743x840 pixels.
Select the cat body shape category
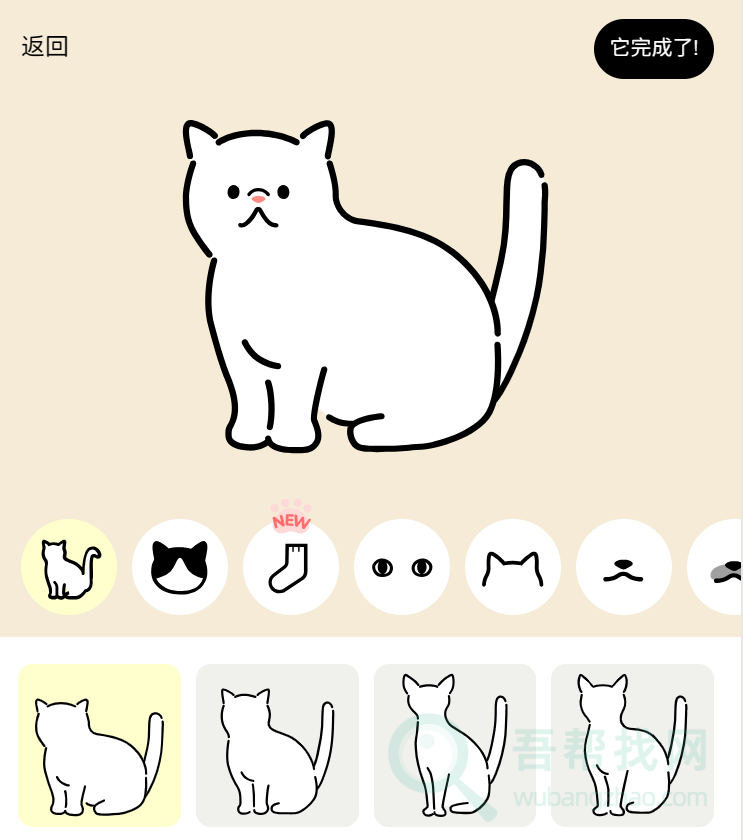tap(69, 567)
